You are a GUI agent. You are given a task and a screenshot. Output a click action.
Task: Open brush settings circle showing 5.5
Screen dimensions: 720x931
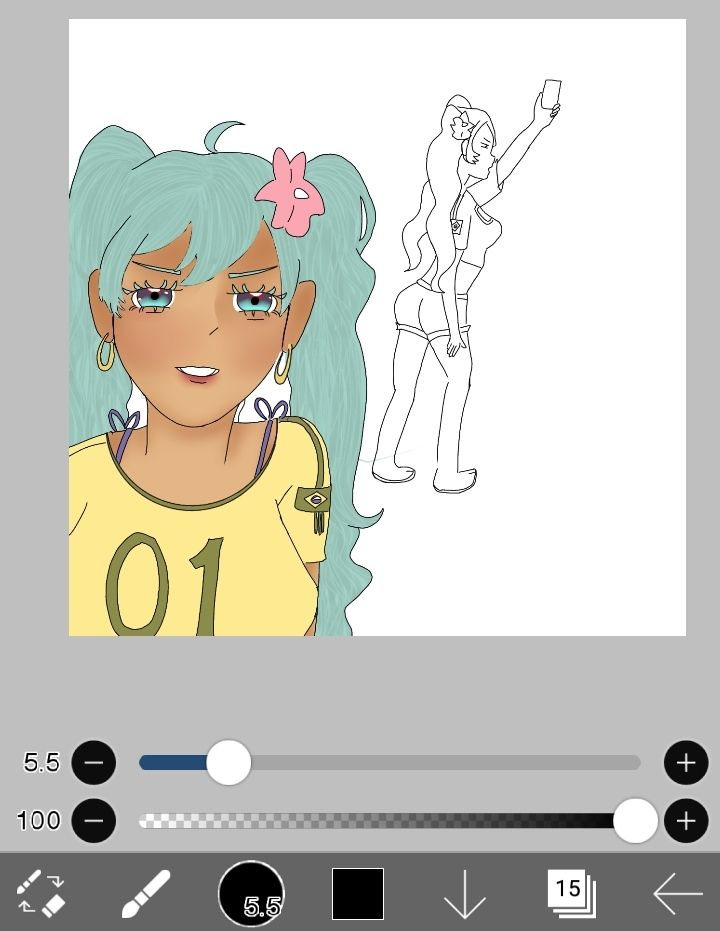pos(251,893)
